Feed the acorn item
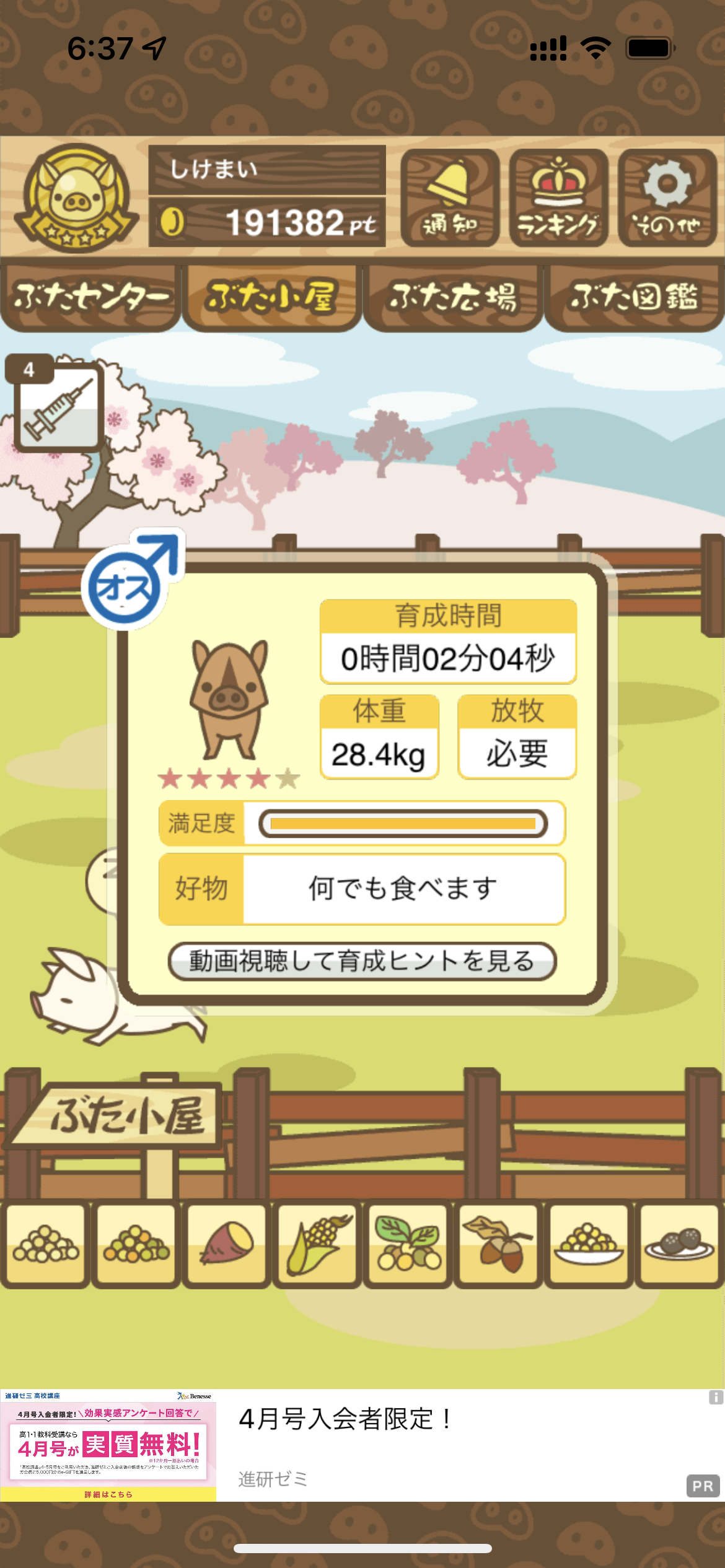 (x=498, y=1244)
